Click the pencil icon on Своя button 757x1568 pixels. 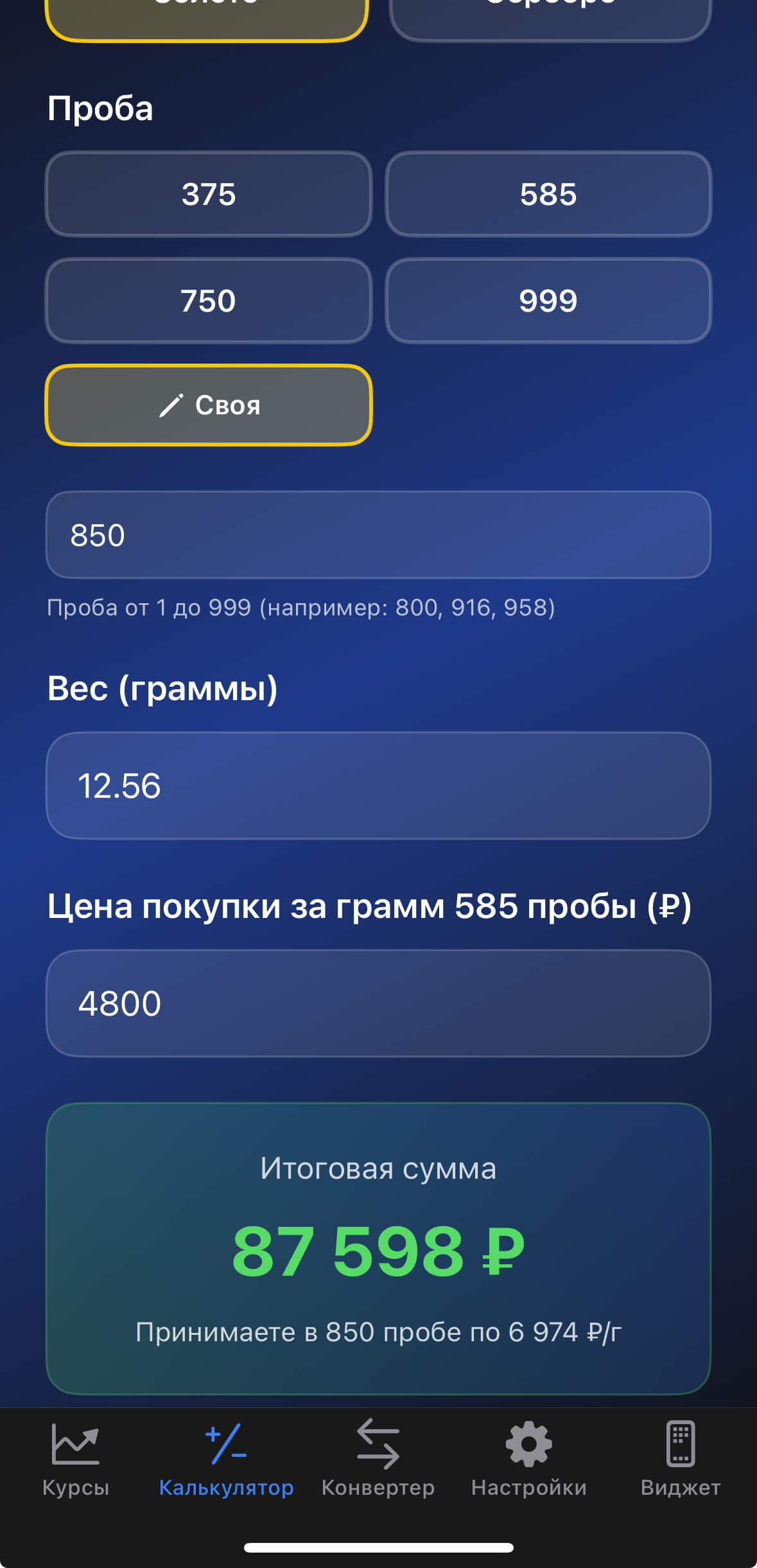click(x=172, y=405)
